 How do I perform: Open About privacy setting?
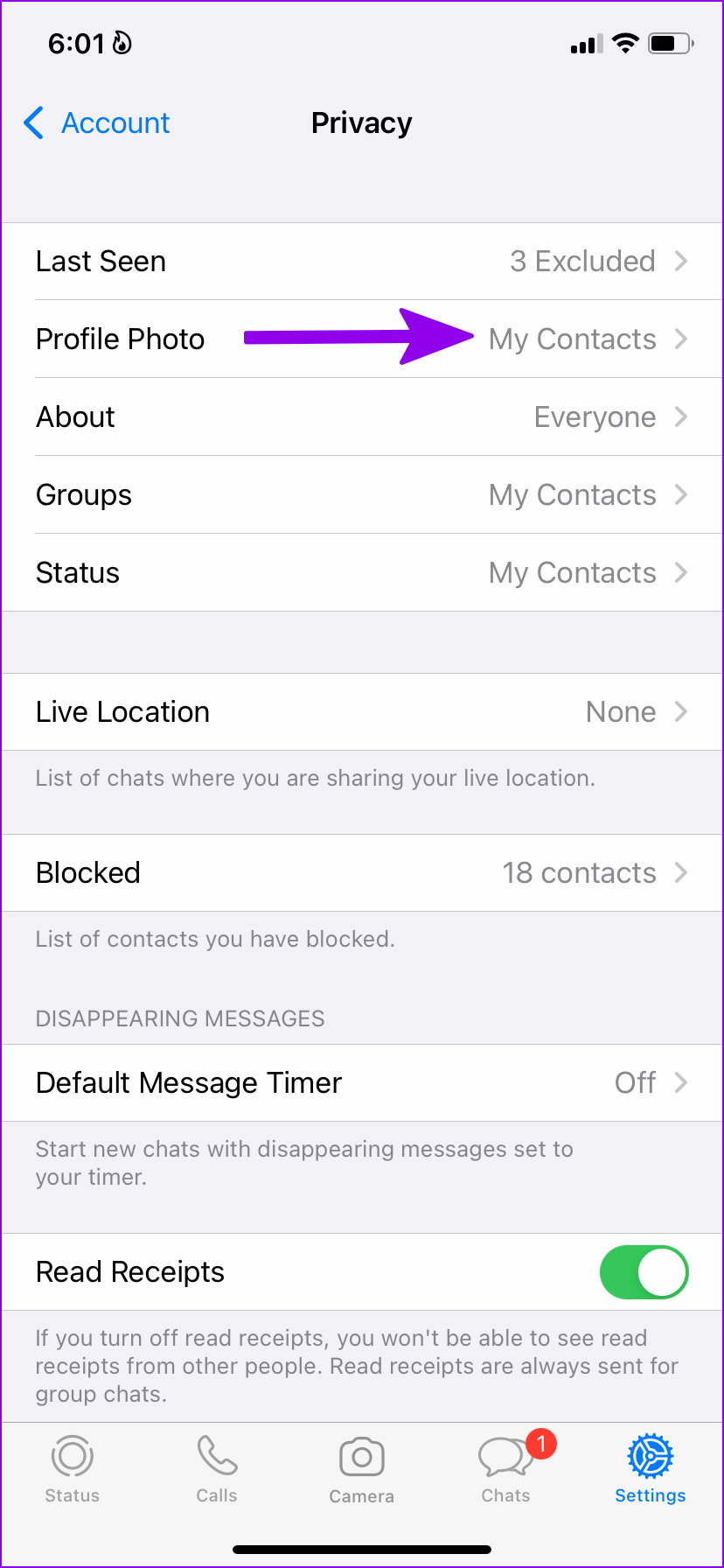pos(362,417)
